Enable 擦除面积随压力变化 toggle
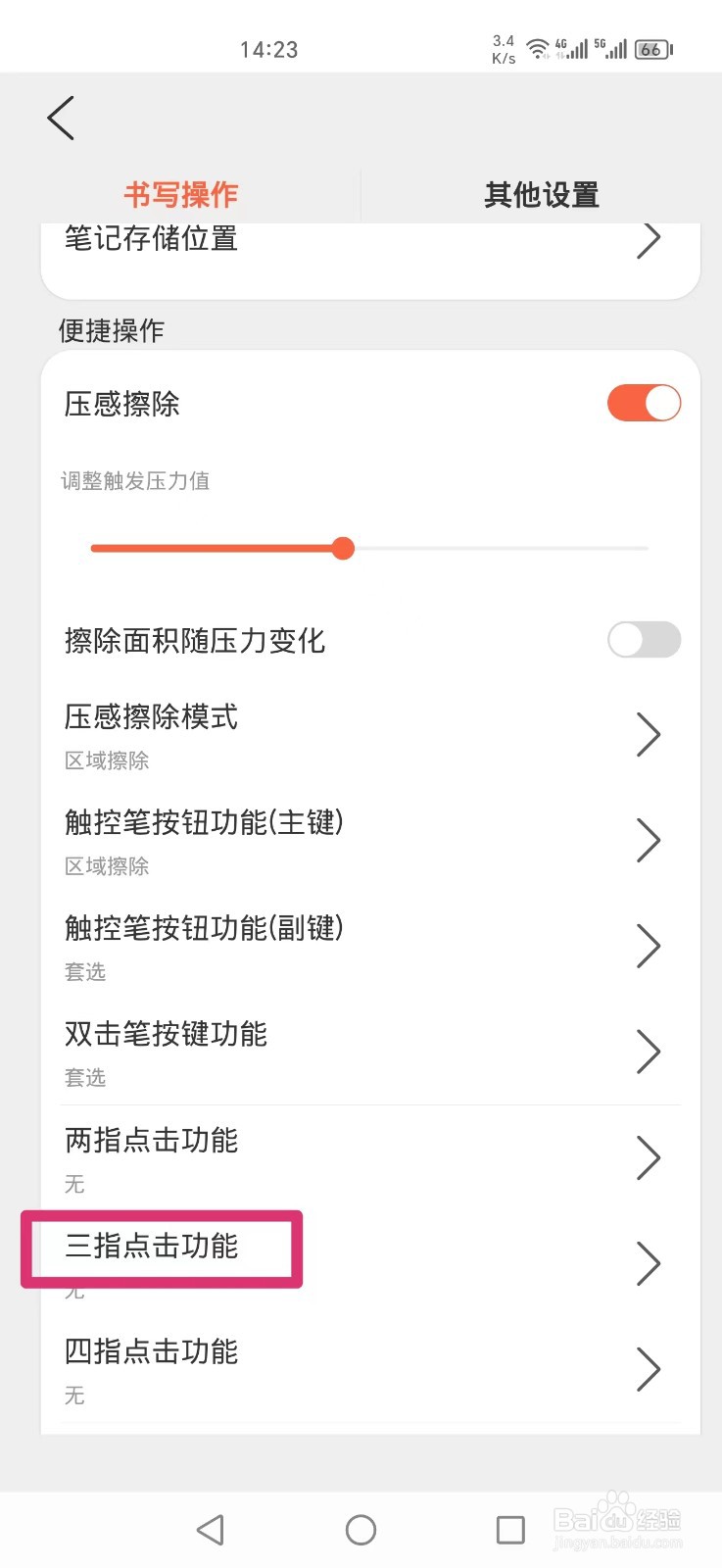 643,640
